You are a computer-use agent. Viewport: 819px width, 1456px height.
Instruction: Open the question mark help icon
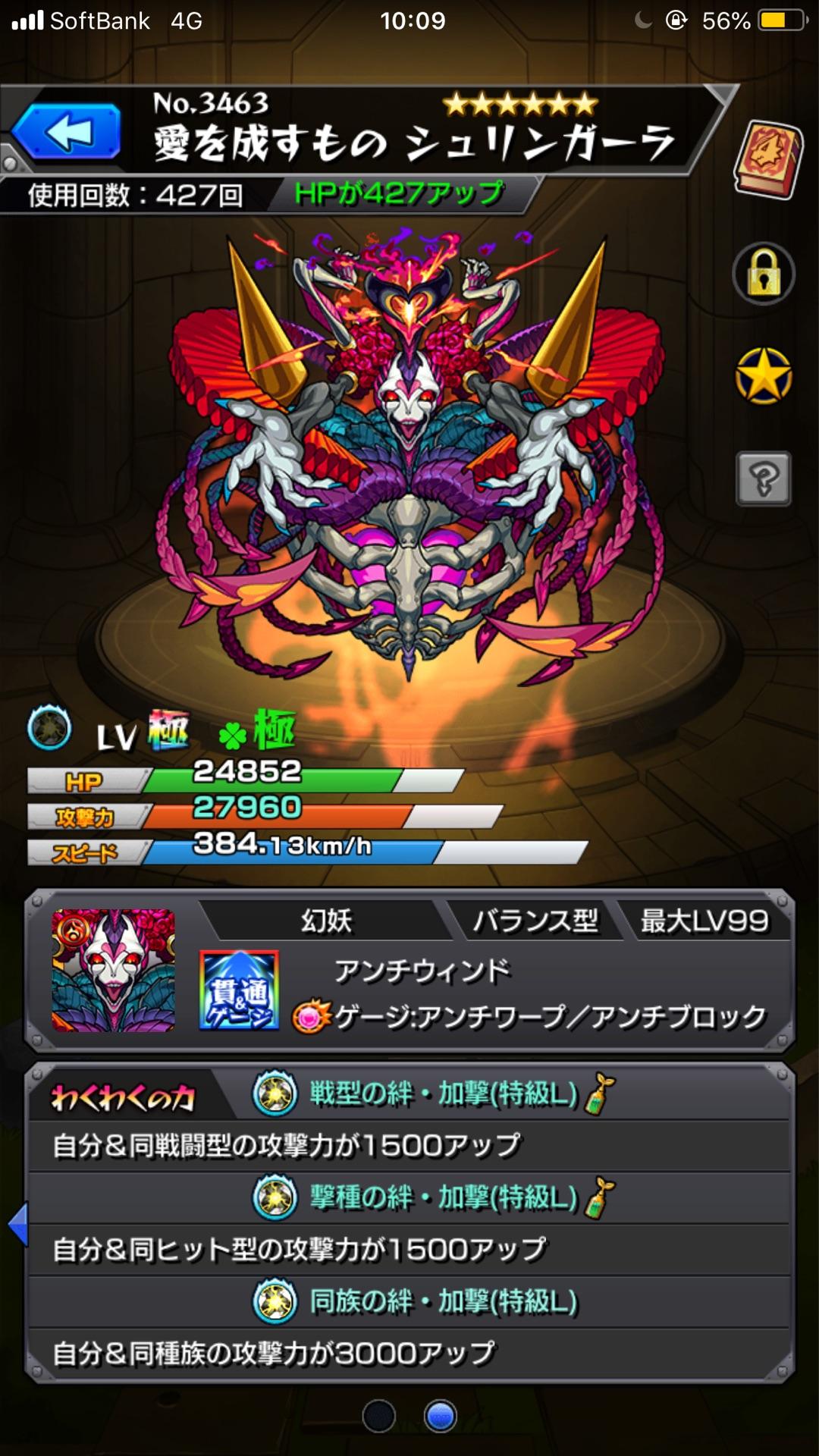(x=763, y=479)
